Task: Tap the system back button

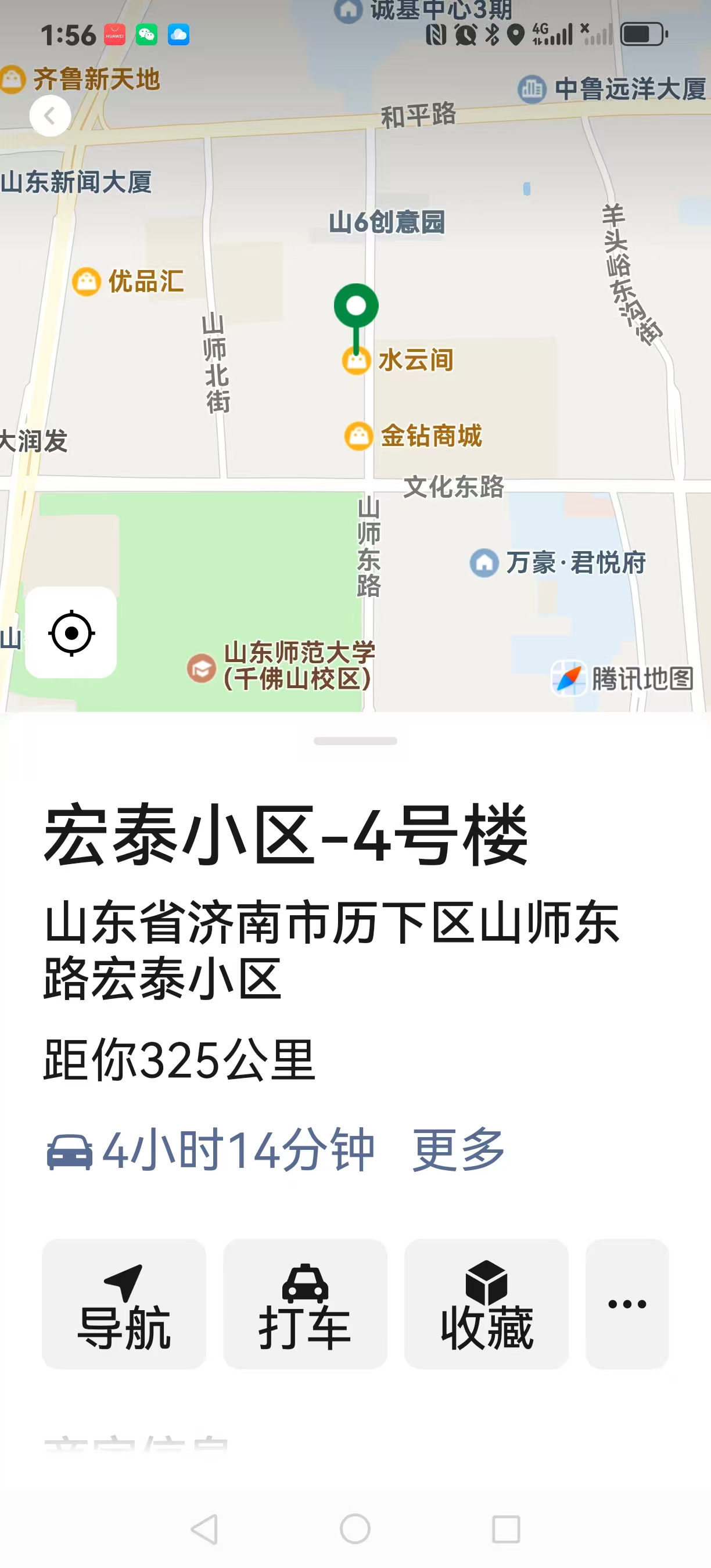Action: pos(204,1529)
